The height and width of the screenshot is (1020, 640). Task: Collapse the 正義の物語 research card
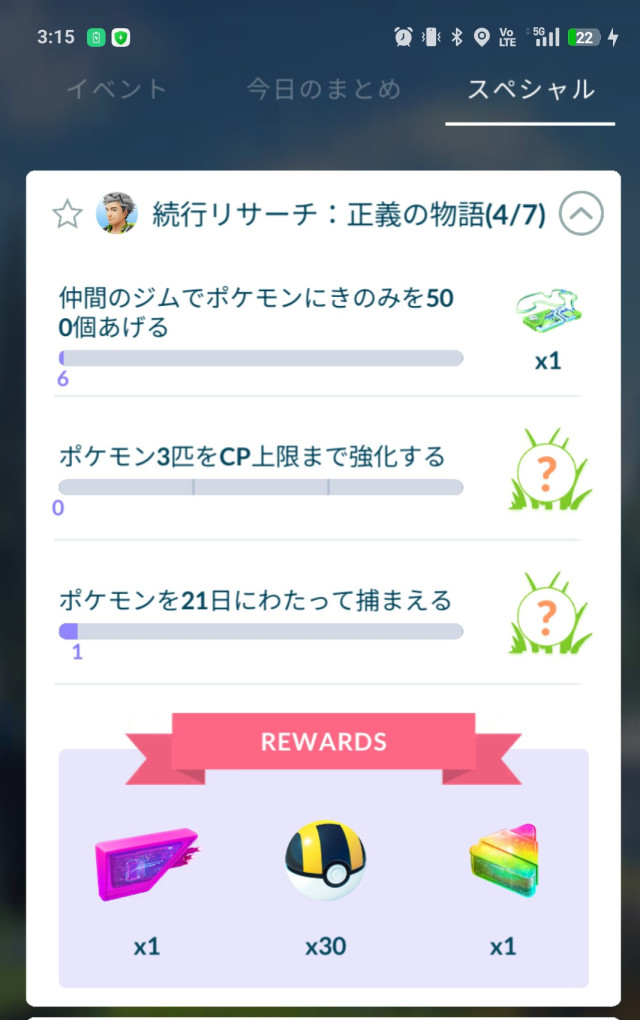[x=581, y=213]
